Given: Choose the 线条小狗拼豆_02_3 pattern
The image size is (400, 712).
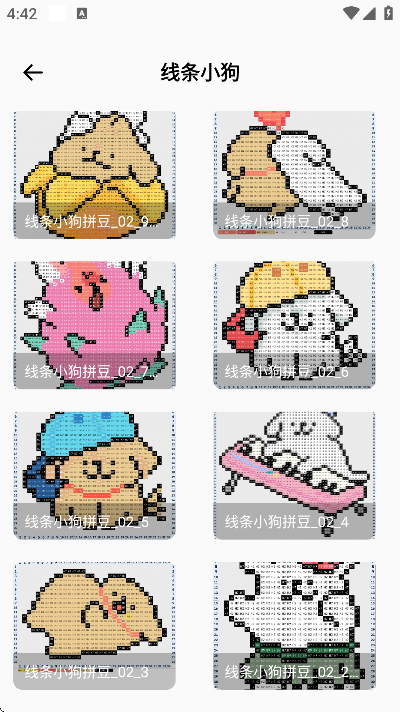Looking at the screenshot, I should point(94,626).
